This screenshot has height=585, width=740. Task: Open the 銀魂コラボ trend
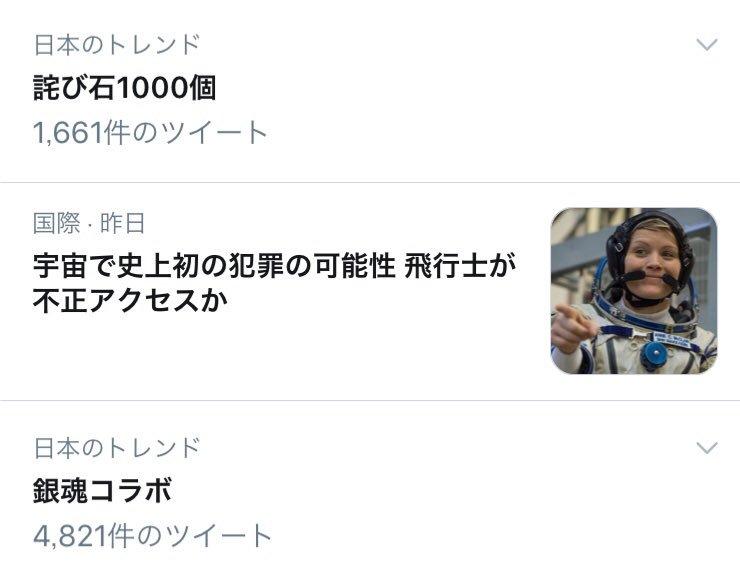102,491
